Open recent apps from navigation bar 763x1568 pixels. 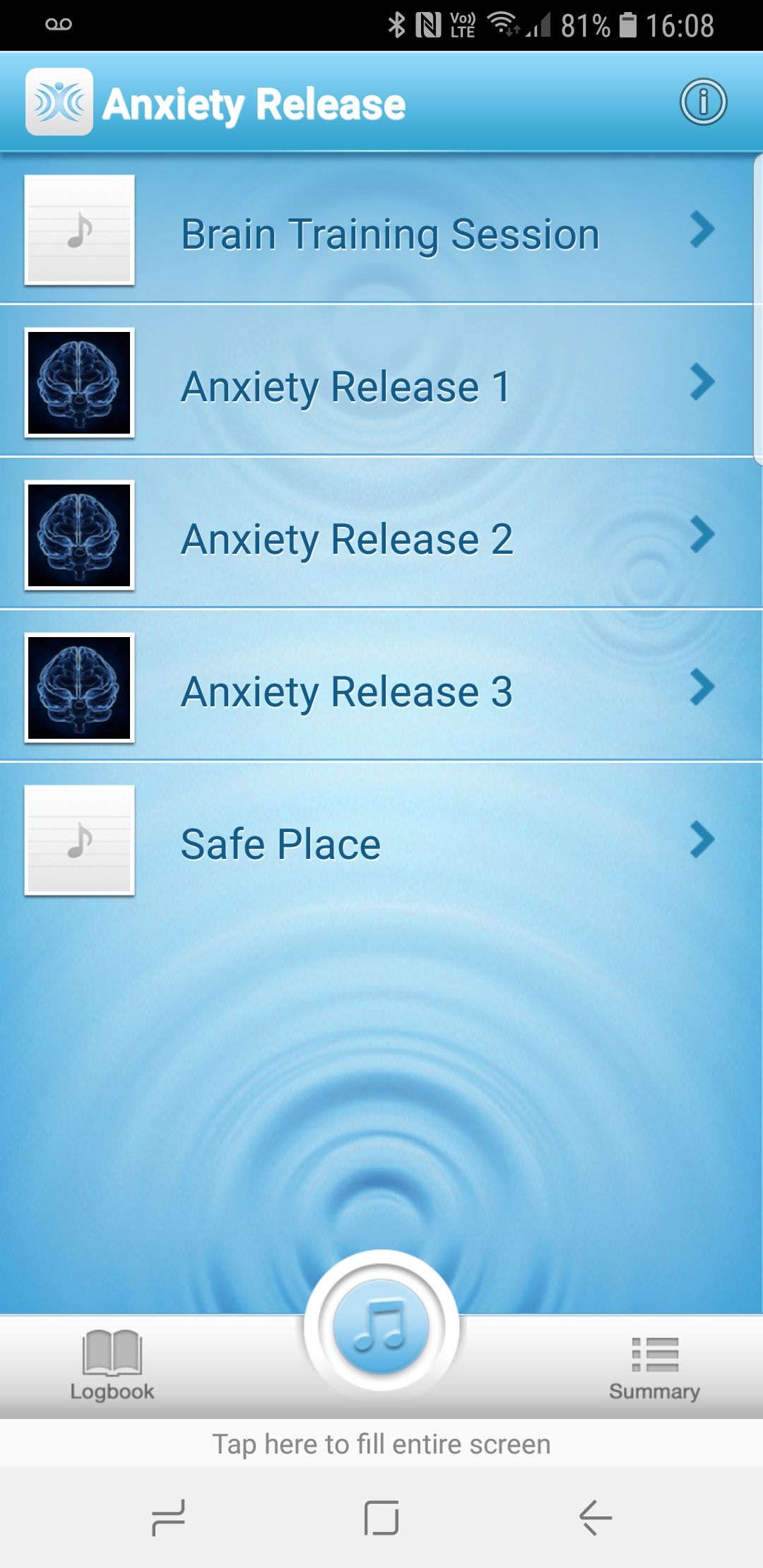tap(168, 1517)
